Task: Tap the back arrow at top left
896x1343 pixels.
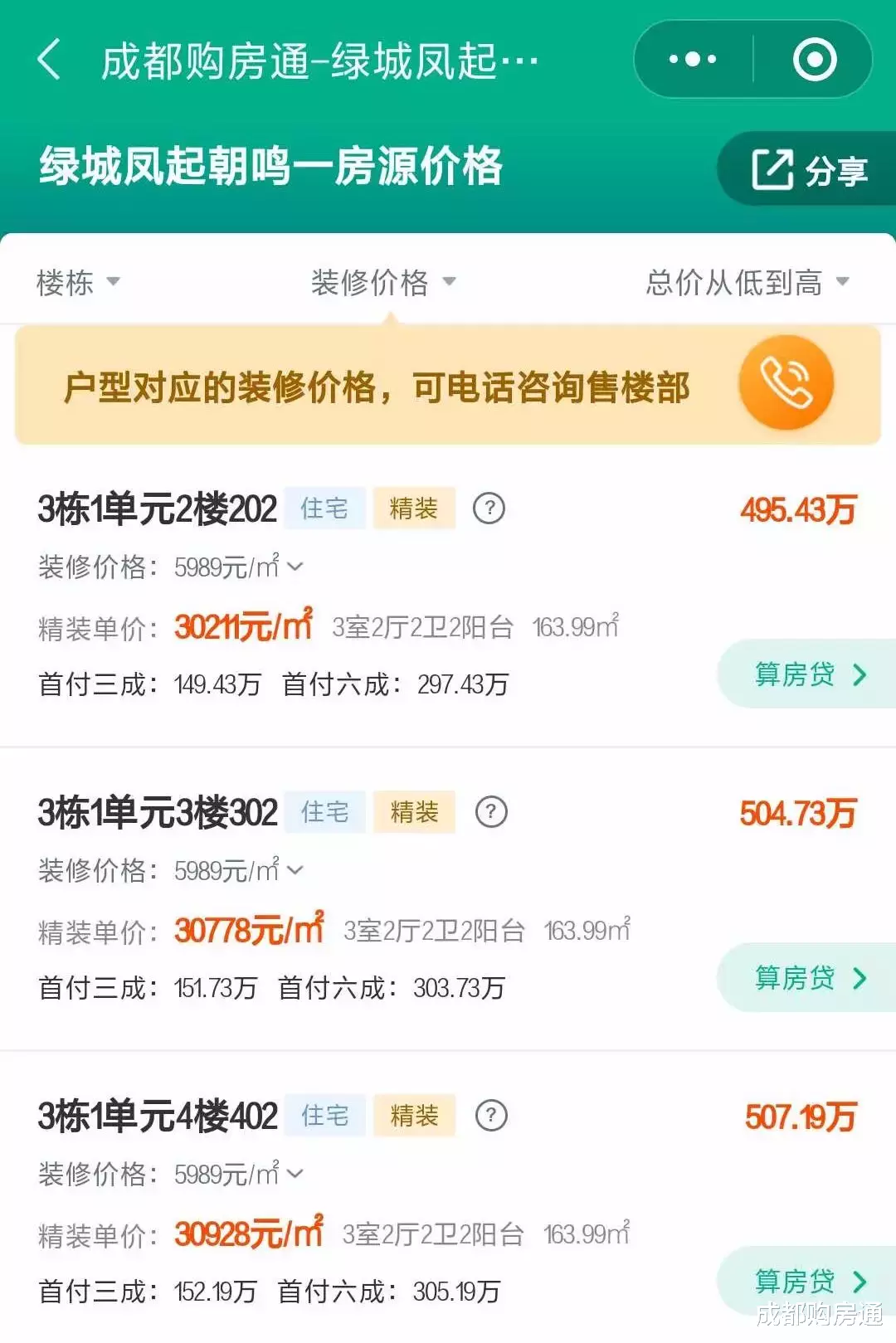Action: 47,59
